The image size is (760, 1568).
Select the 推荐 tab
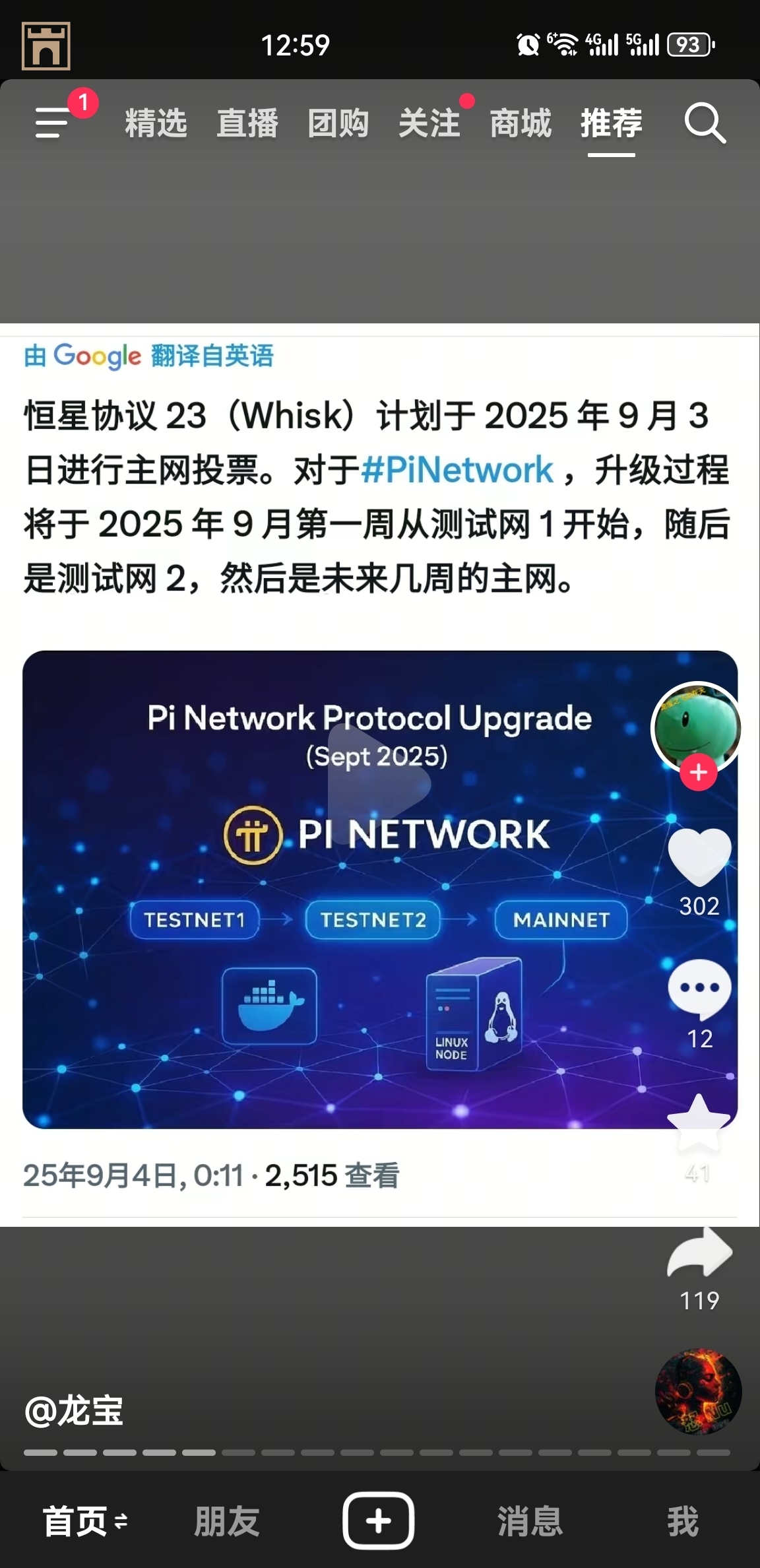click(x=611, y=123)
